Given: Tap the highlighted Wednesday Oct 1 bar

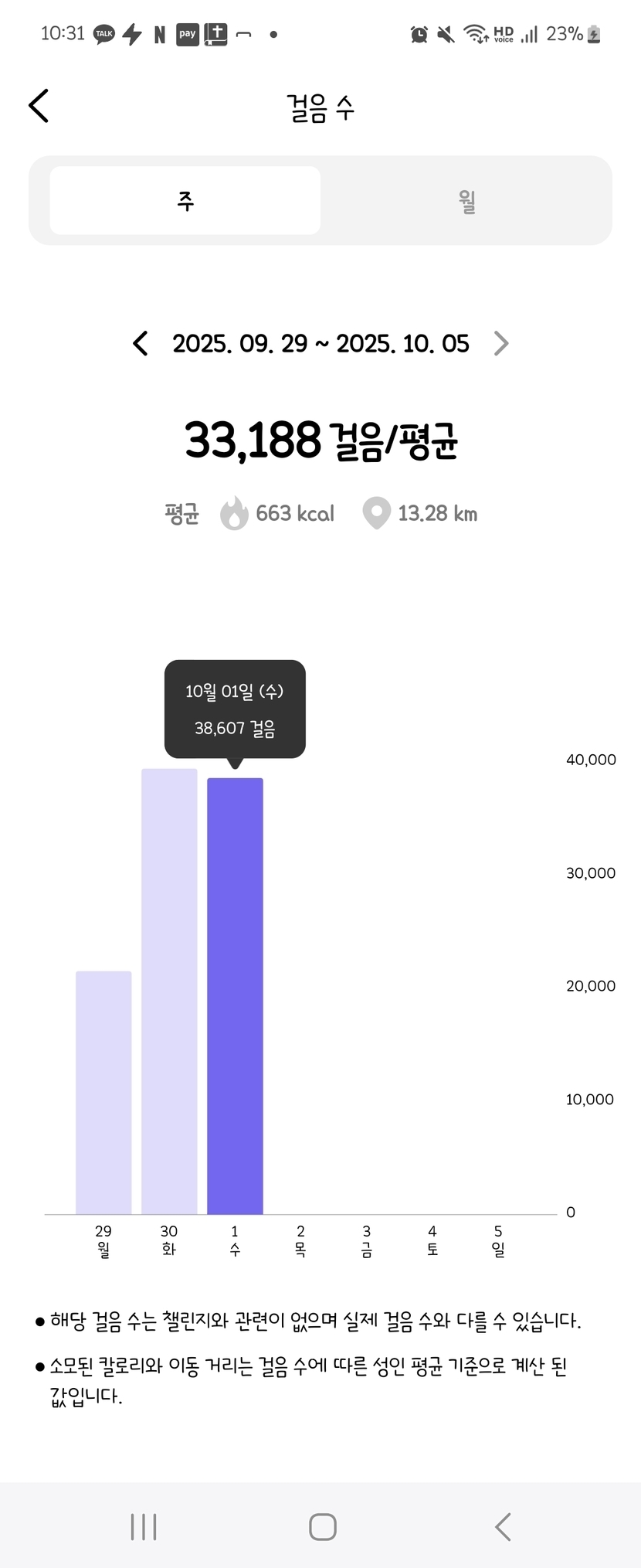Looking at the screenshot, I should pos(235,995).
